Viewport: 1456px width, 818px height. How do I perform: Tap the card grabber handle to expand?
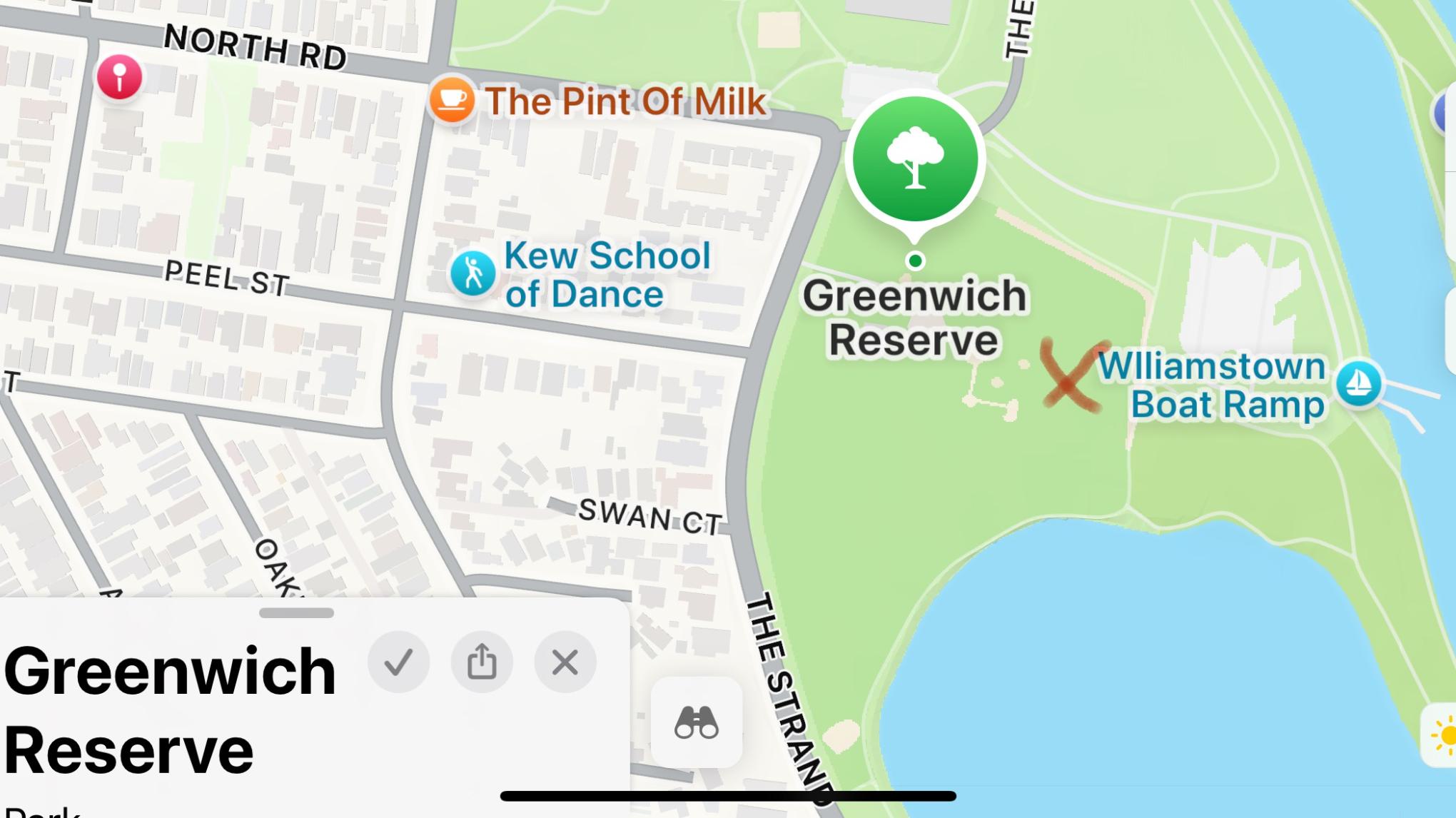pos(296,613)
